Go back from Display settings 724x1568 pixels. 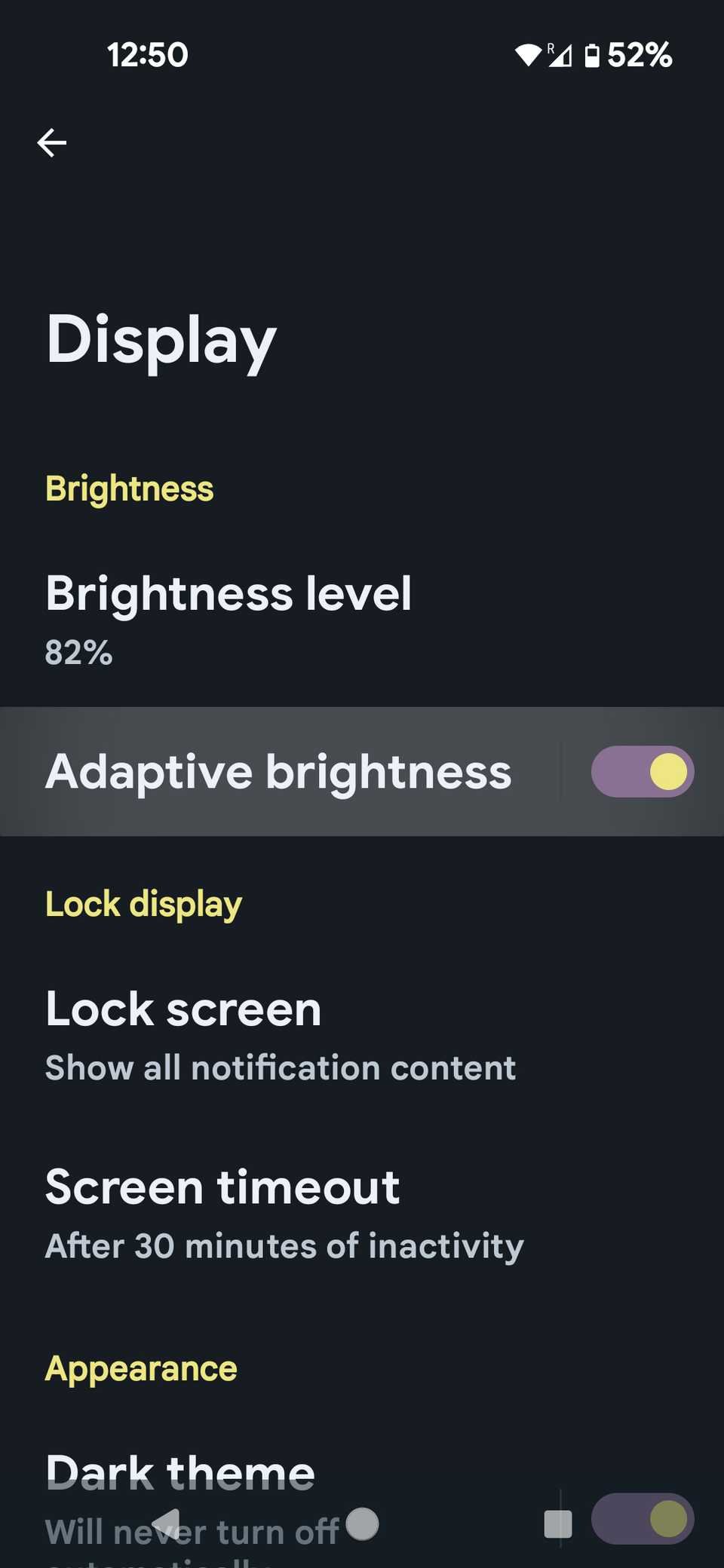tap(51, 142)
